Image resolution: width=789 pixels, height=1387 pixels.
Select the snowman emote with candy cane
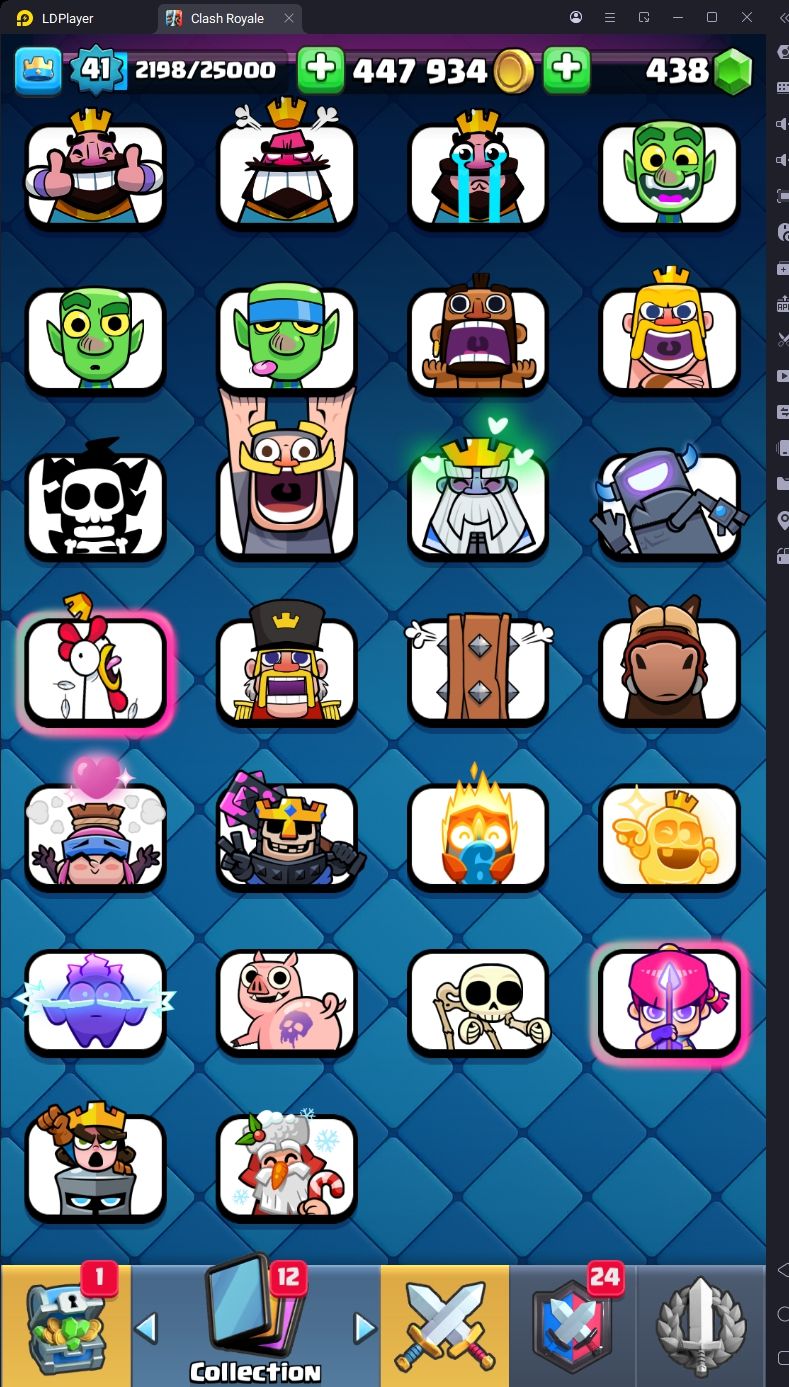[x=287, y=1166]
